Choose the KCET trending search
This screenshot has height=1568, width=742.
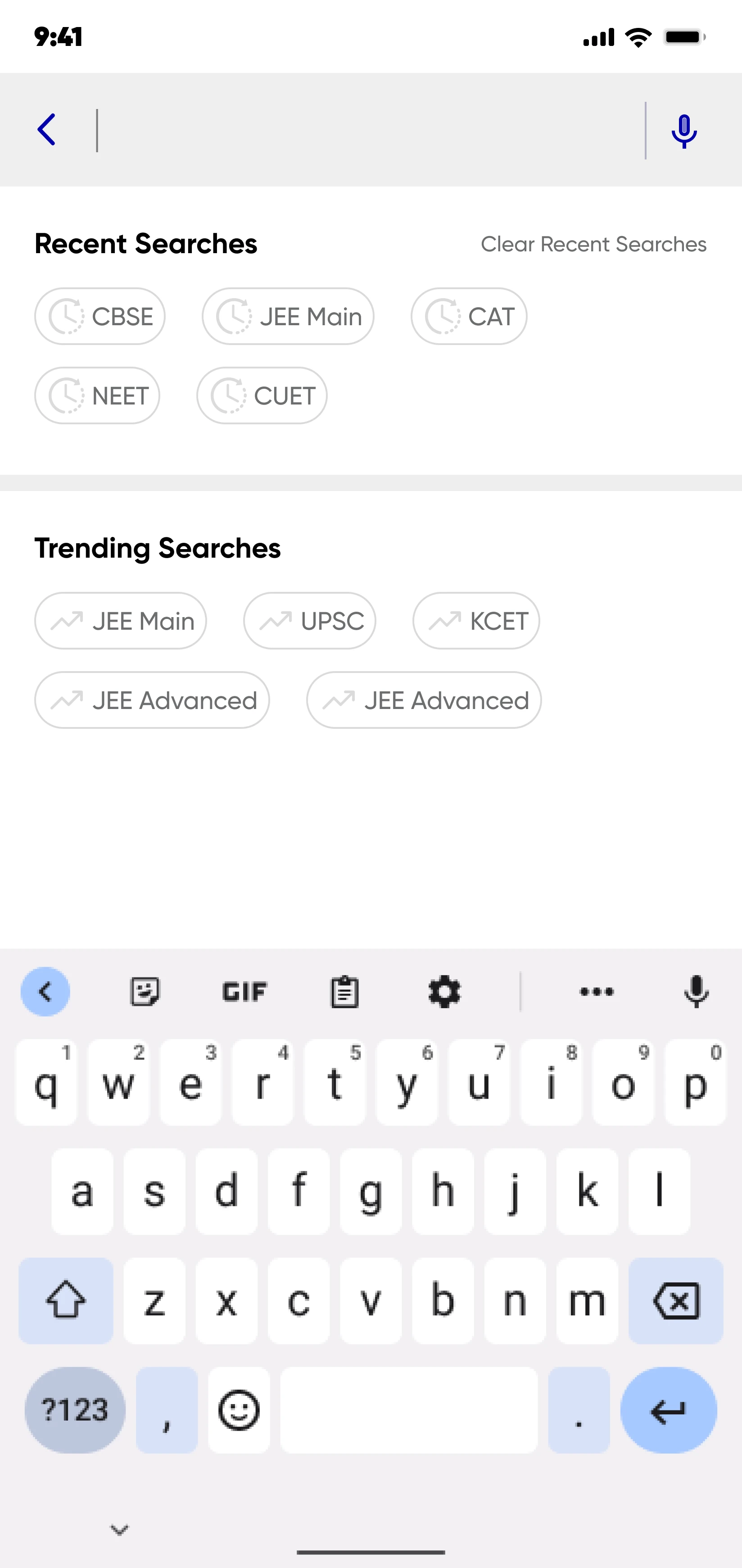point(476,621)
